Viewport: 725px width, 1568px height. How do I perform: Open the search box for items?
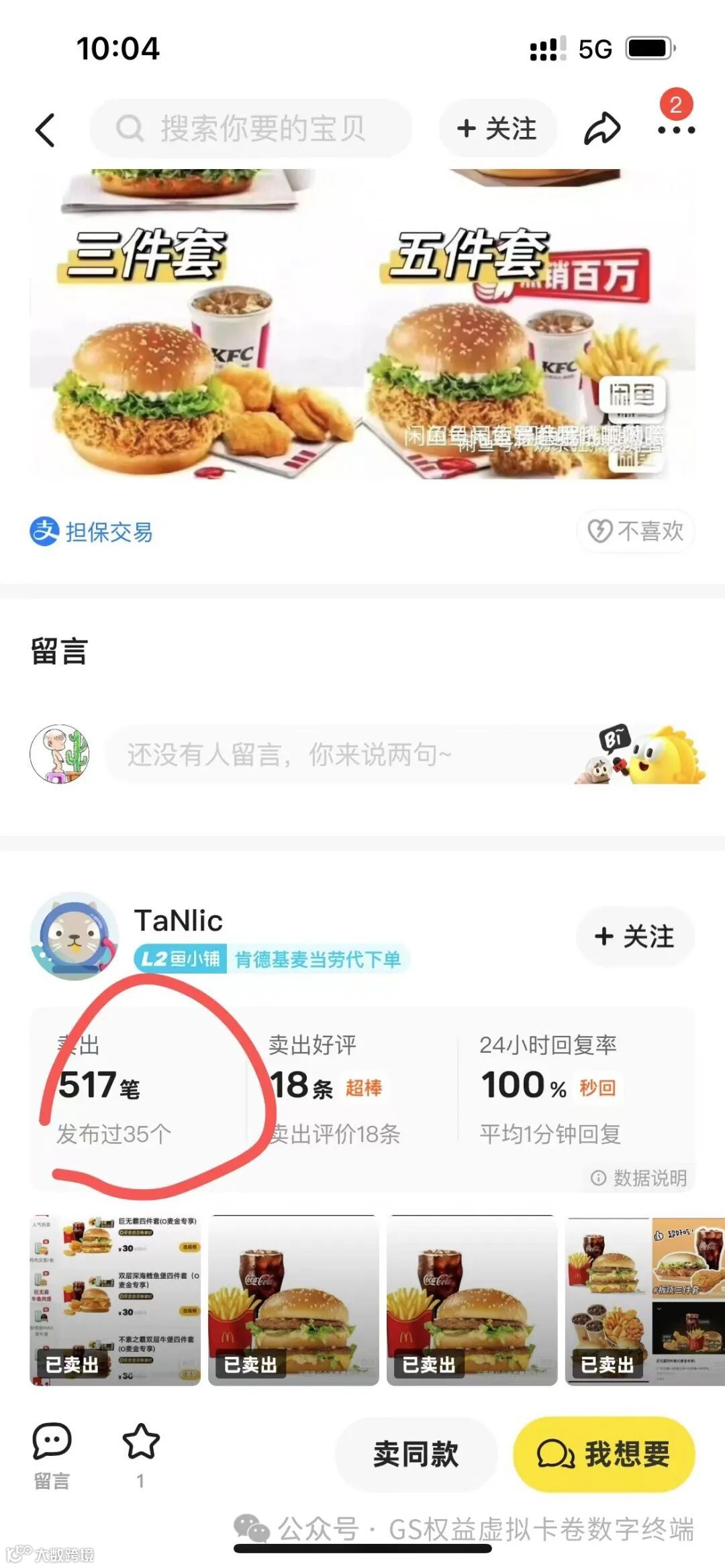tap(251, 127)
